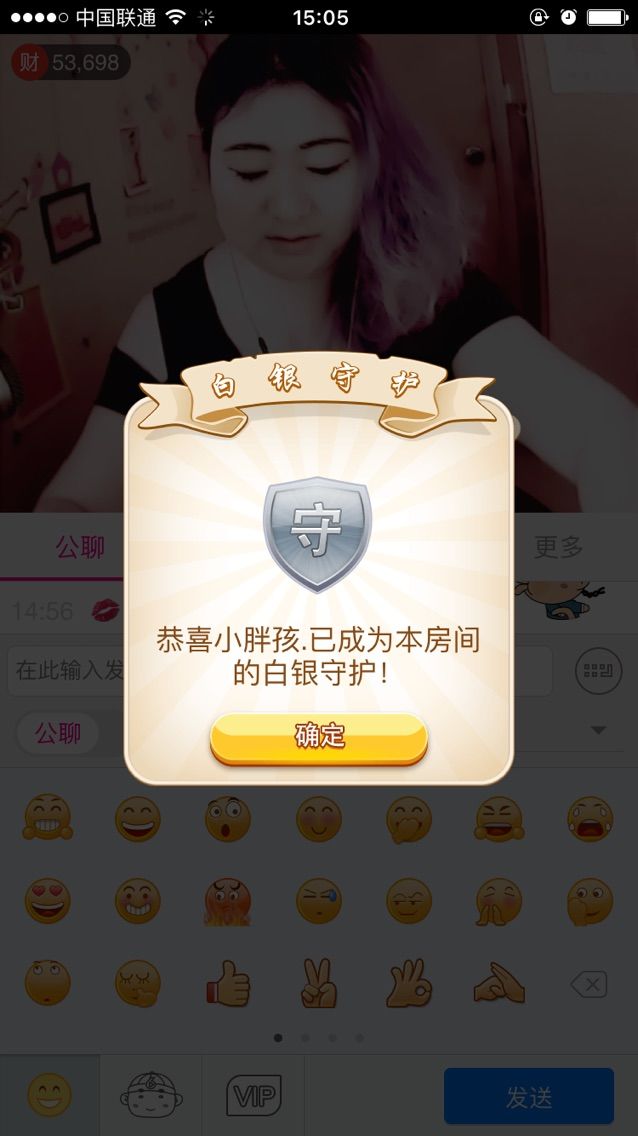Insert the angry red-faced emoji
This screenshot has width=638, height=1136.
pyautogui.click(x=228, y=901)
